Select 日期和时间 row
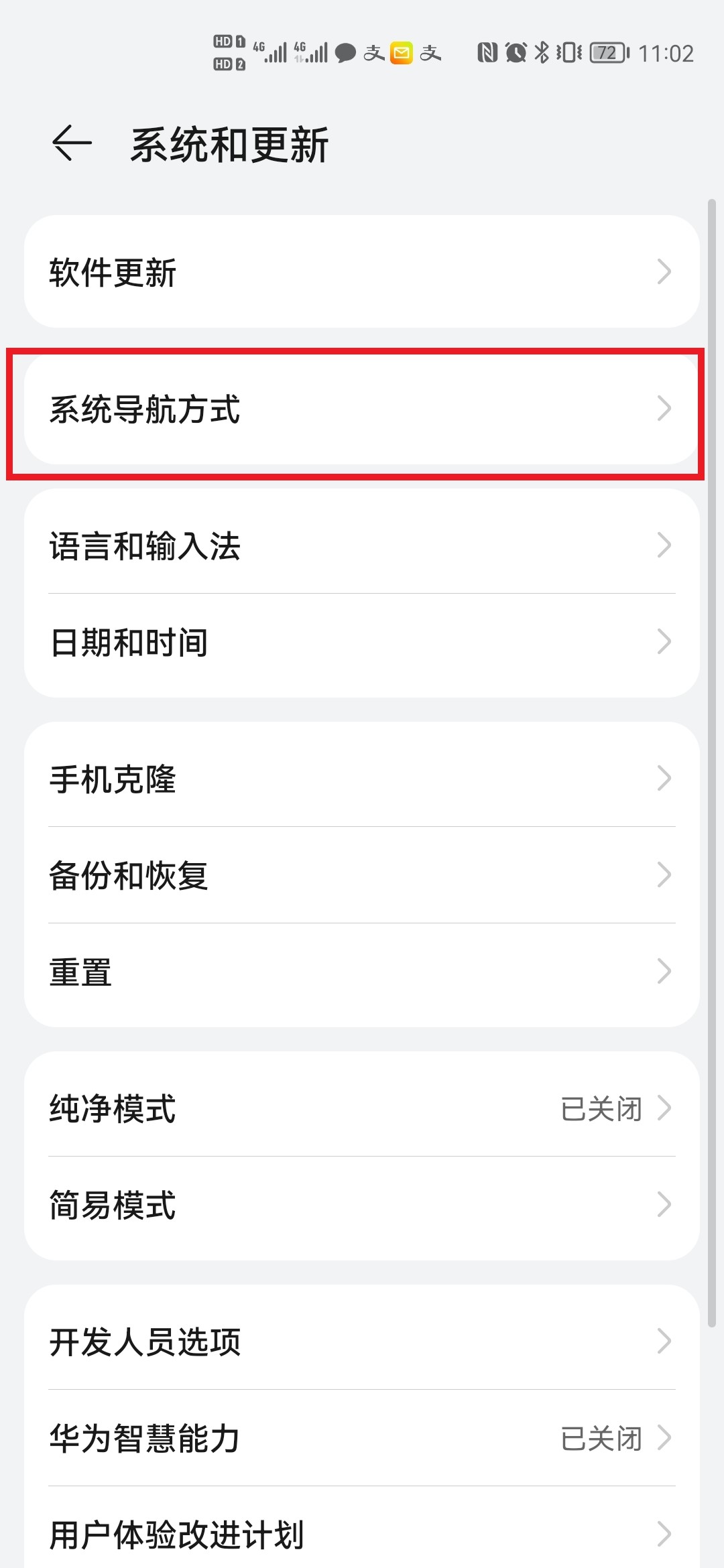This screenshot has width=724, height=1568. coord(362,642)
